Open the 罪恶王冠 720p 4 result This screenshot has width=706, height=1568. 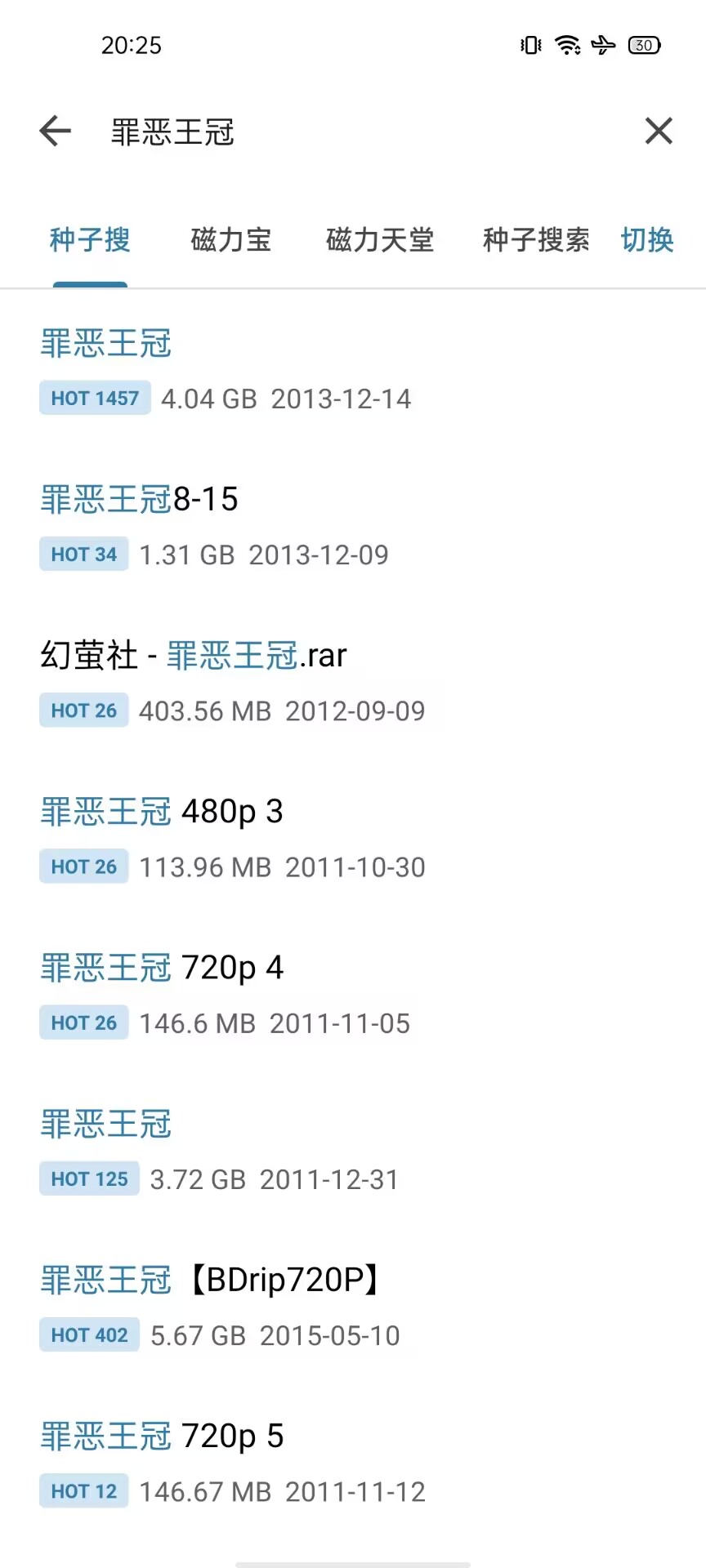pos(353,993)
